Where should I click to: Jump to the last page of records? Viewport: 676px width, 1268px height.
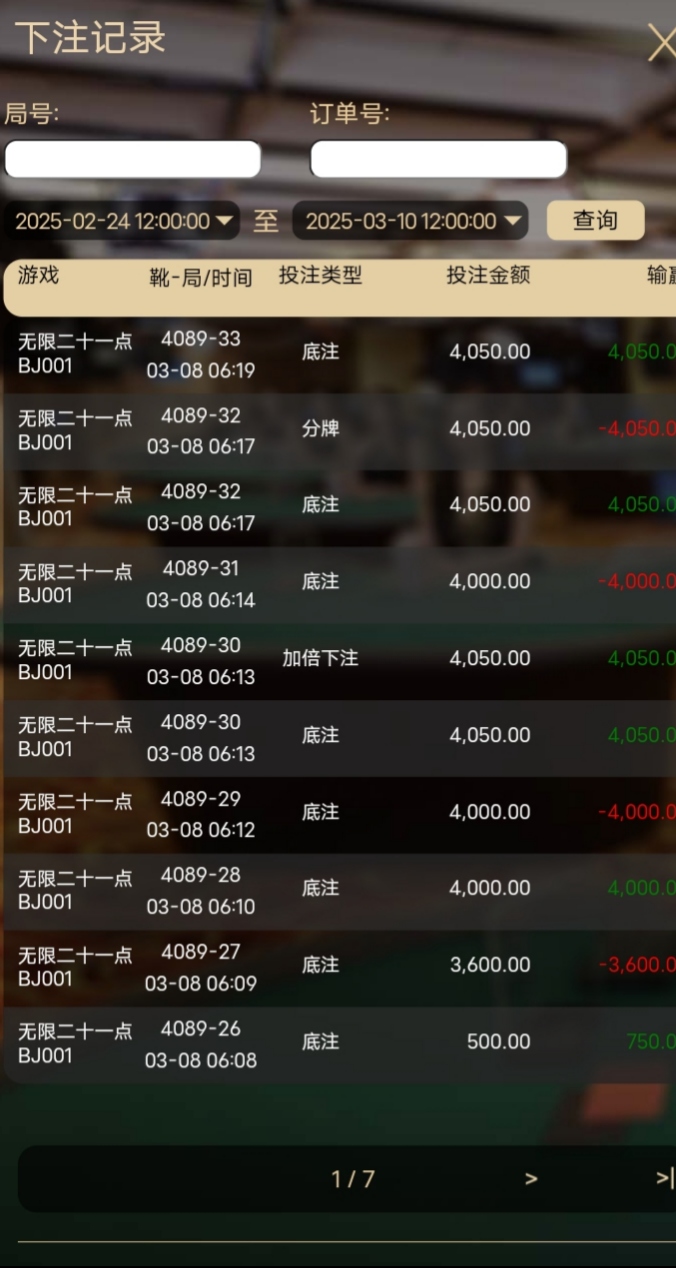[664, 1179]
